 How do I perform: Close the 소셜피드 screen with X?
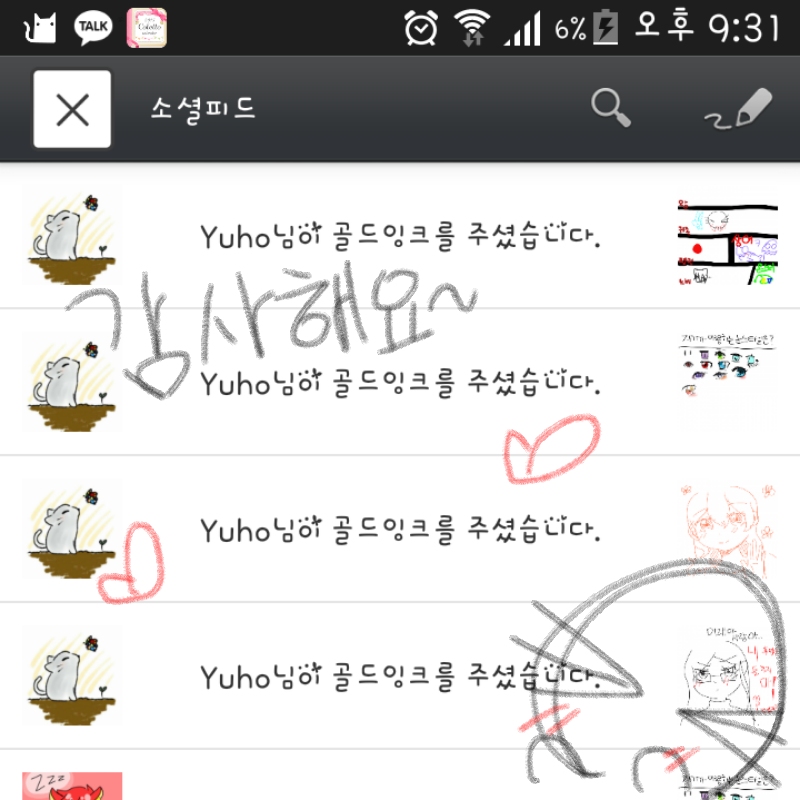(72, 109)
